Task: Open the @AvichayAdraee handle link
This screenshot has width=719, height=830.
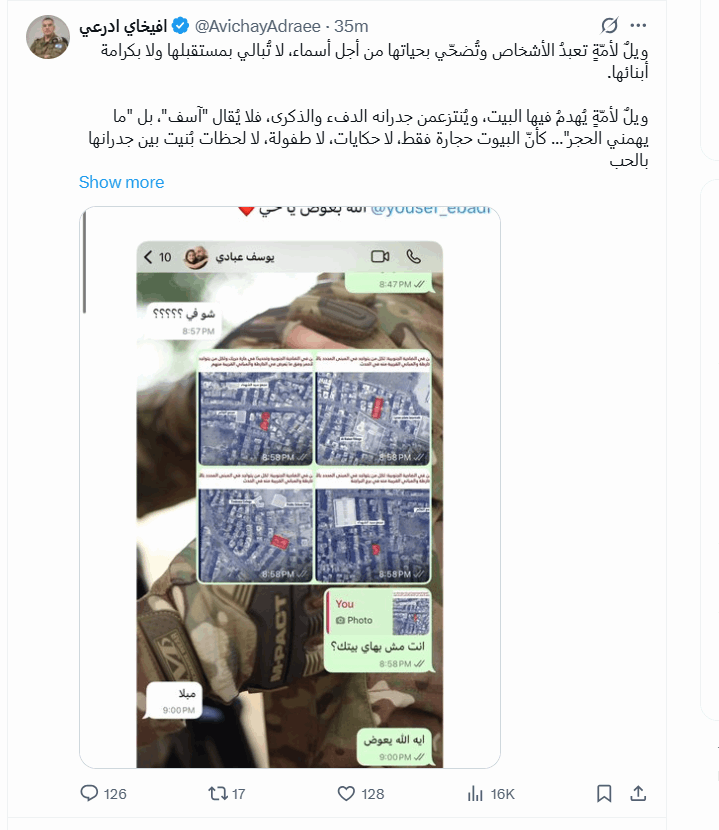Action: pos(260,25)
